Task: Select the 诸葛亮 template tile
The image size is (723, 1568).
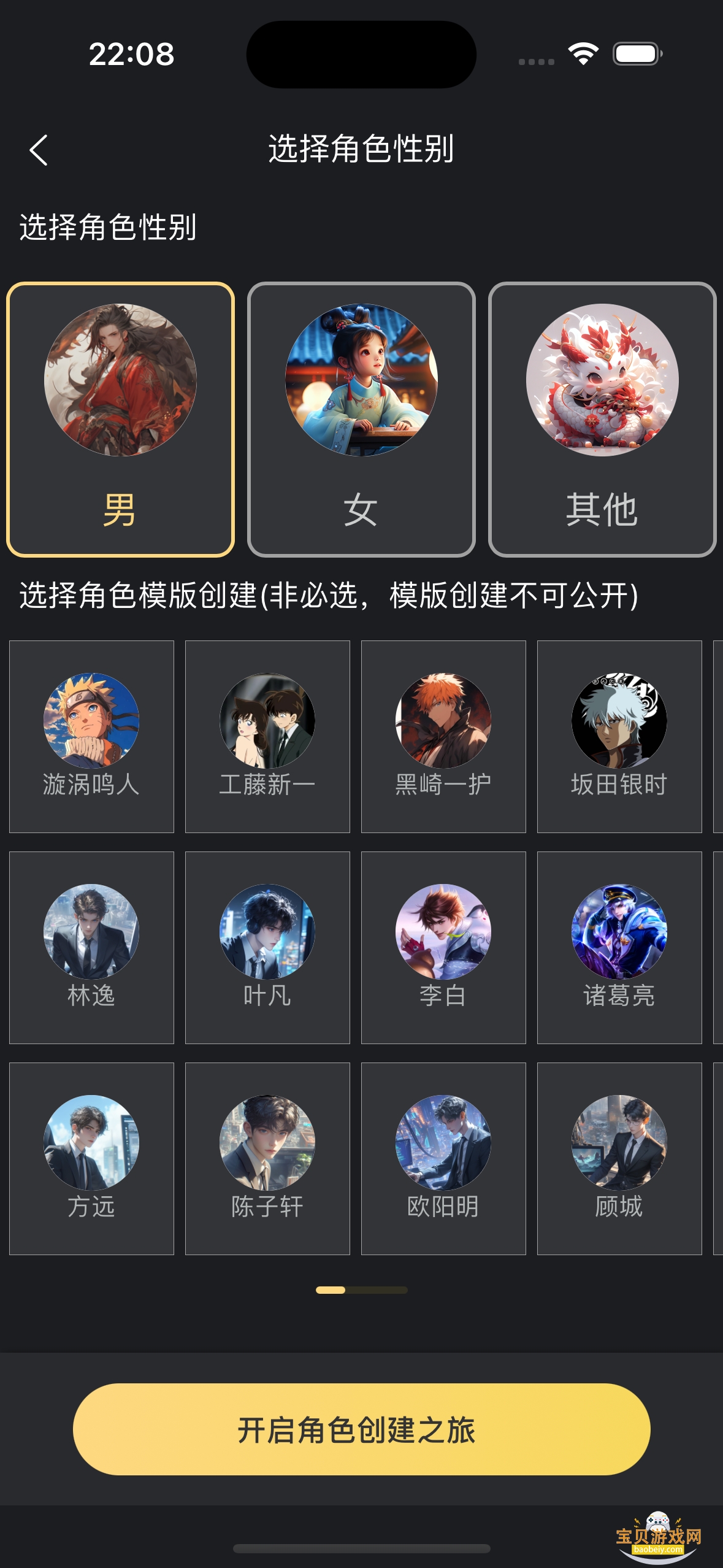Action: (619, 947)
